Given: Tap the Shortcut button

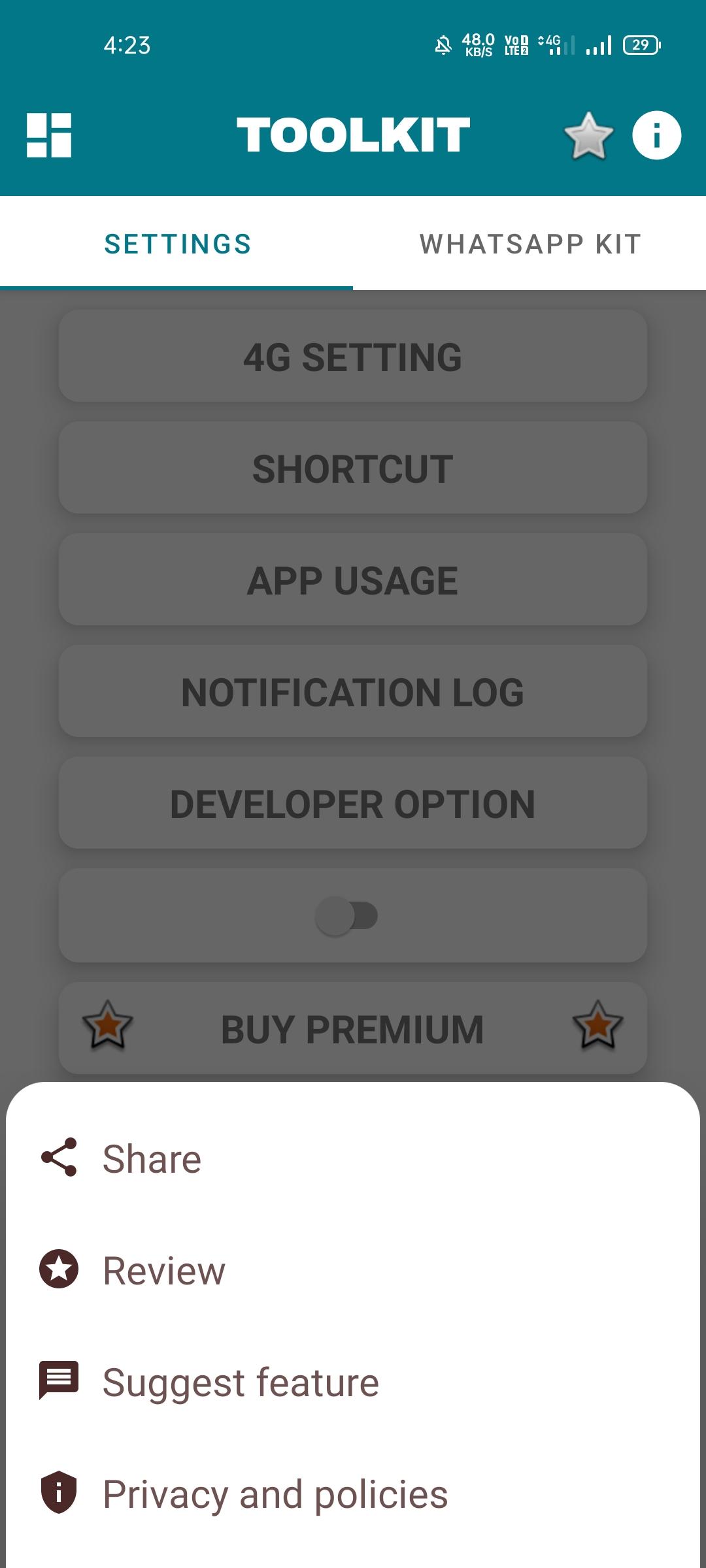Looking at the screenshot, I should (353, 468).
